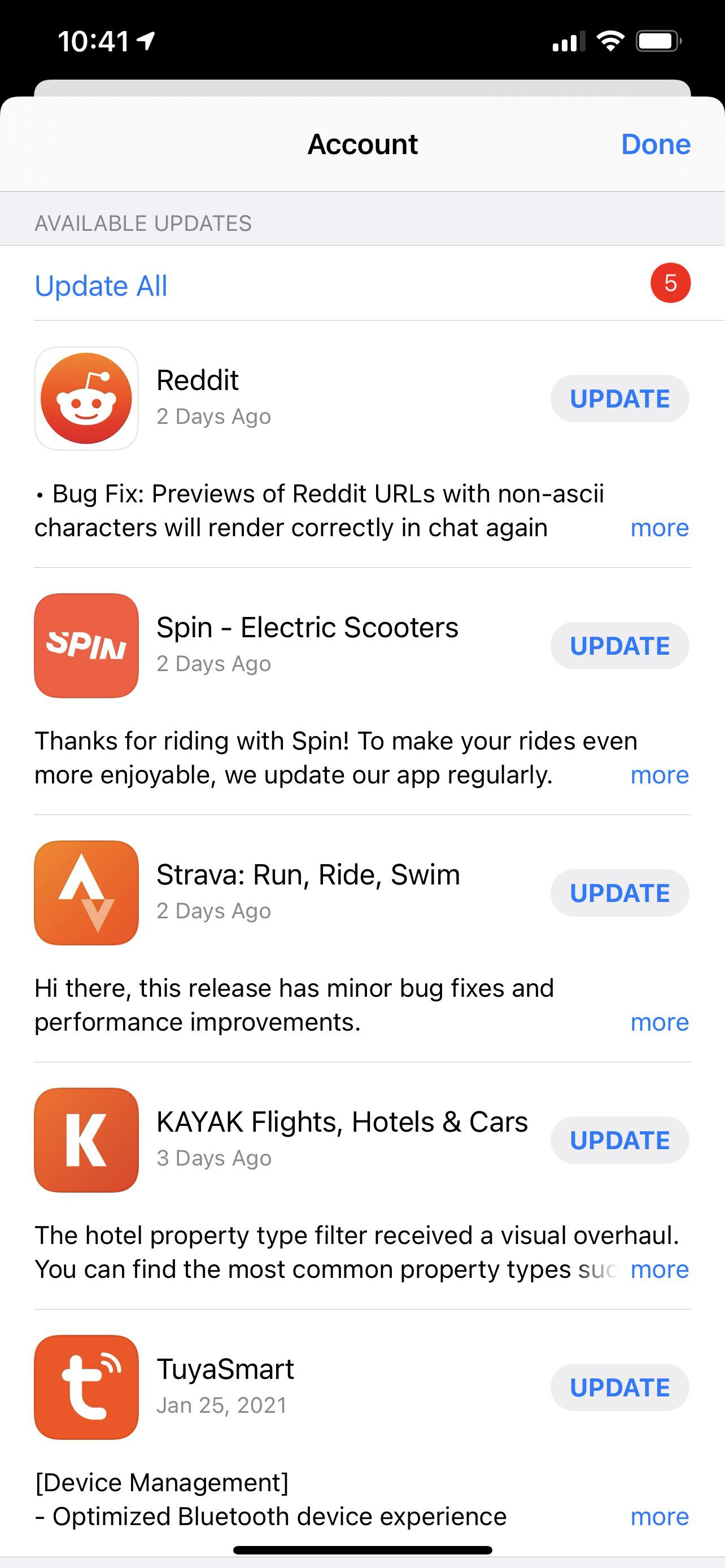Tap the Reddit app icon

[x=86, y=397]
